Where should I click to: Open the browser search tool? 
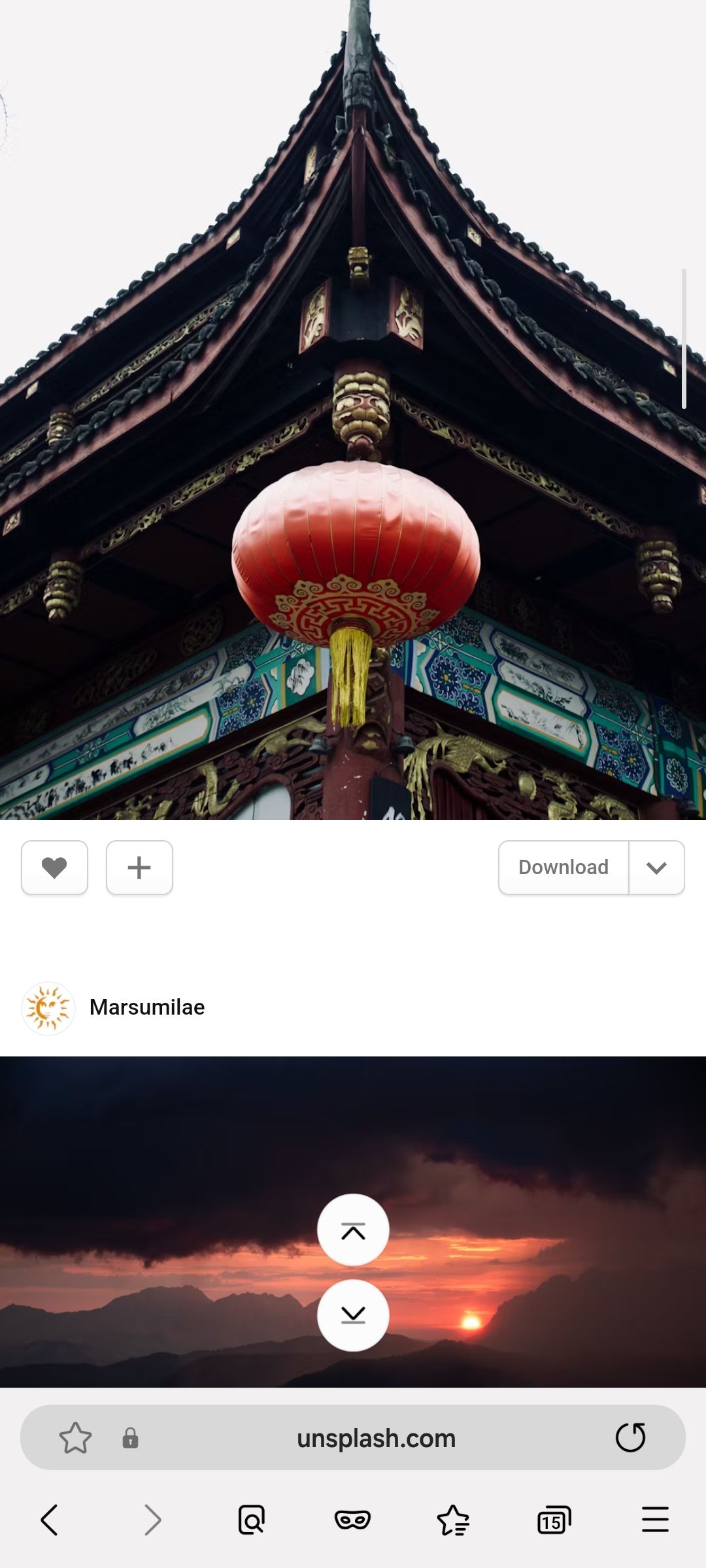click(x=252, y=1520)
